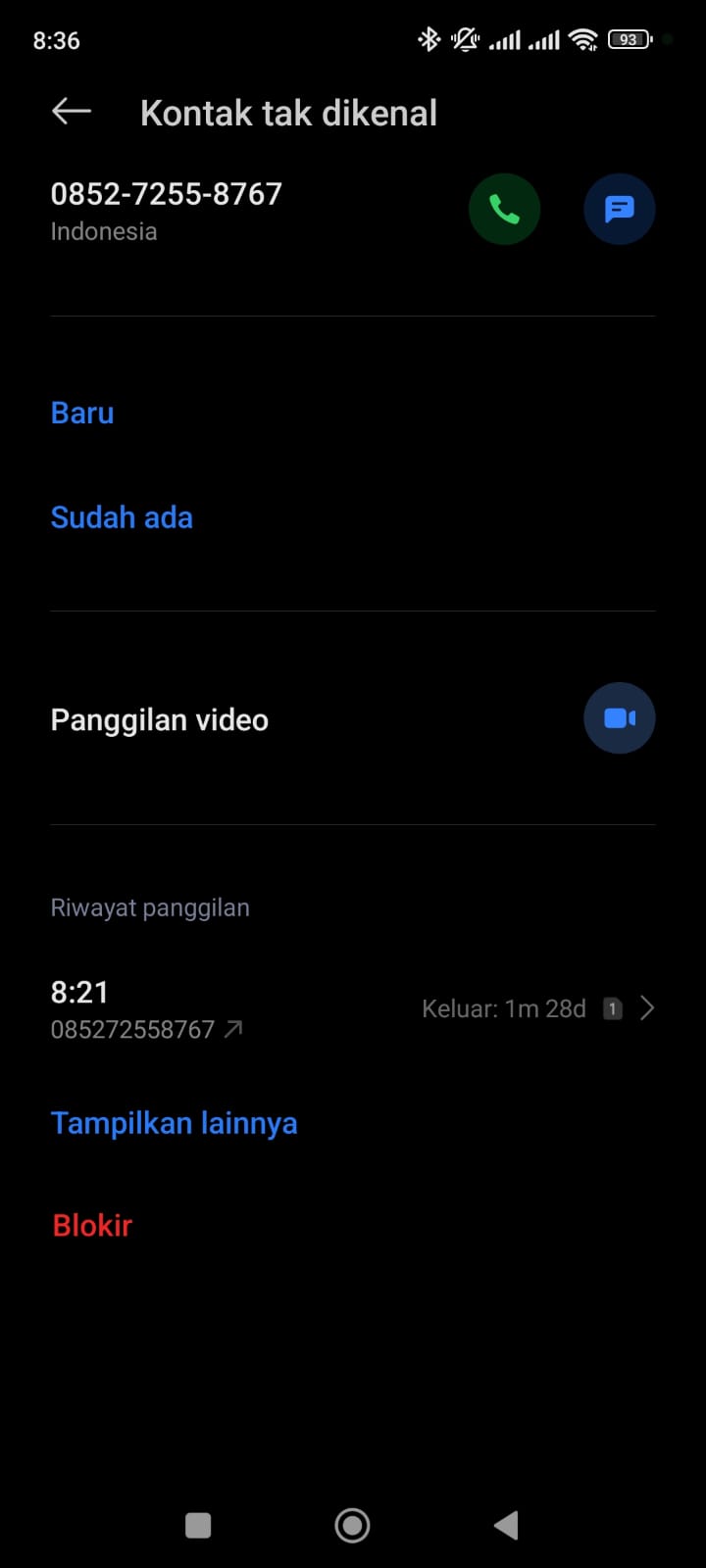
Task: Create a new contact by tapping Baru
Action: [81, 413]
